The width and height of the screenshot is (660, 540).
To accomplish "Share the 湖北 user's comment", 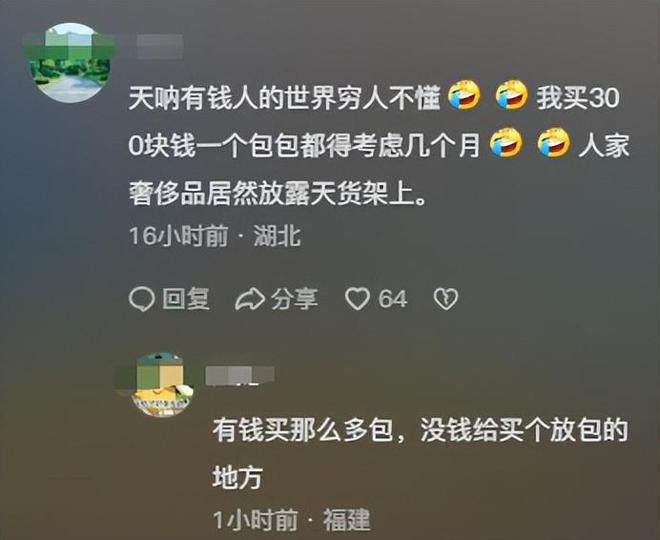I will 276,298.
